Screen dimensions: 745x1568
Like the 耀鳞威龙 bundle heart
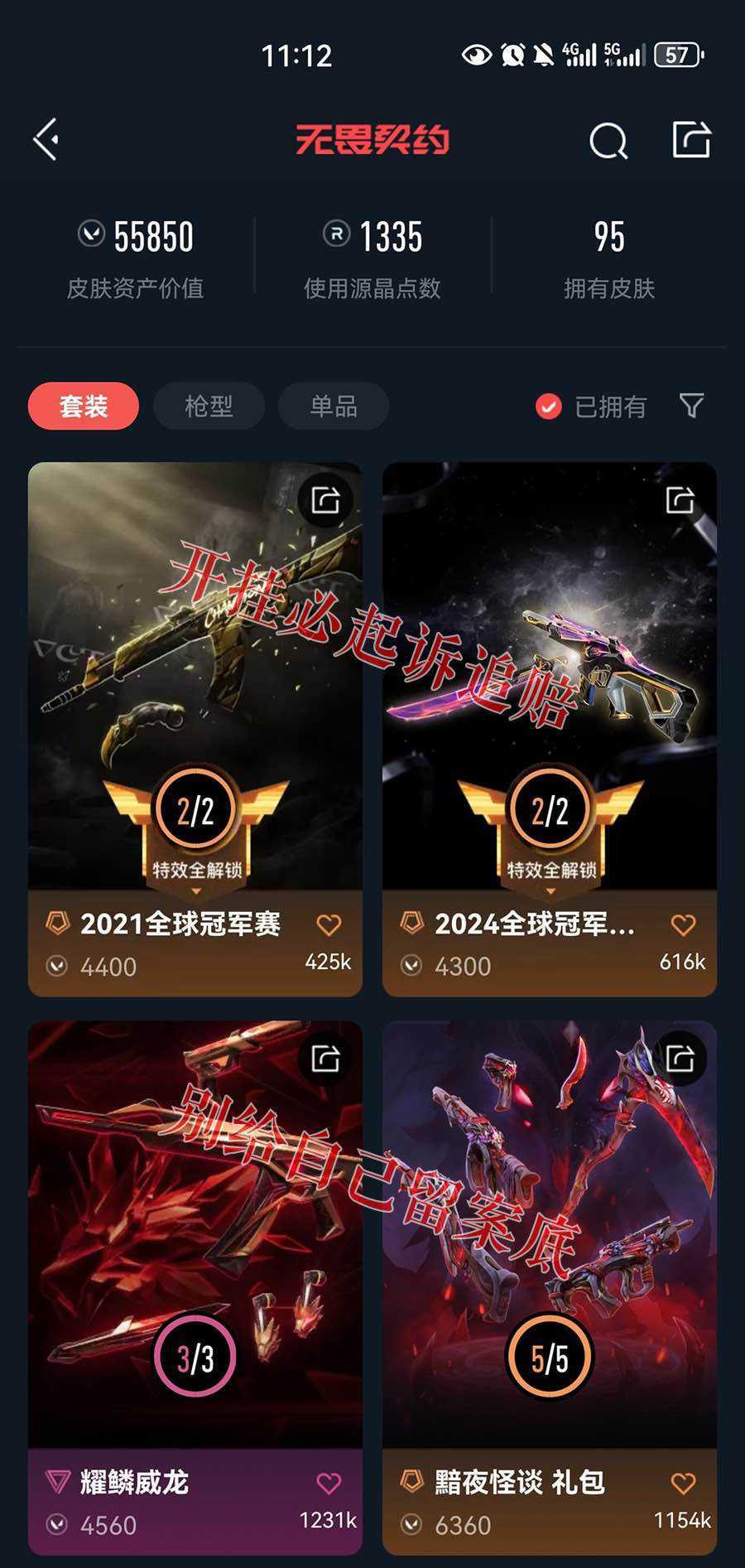click(x=329, y=1483)
